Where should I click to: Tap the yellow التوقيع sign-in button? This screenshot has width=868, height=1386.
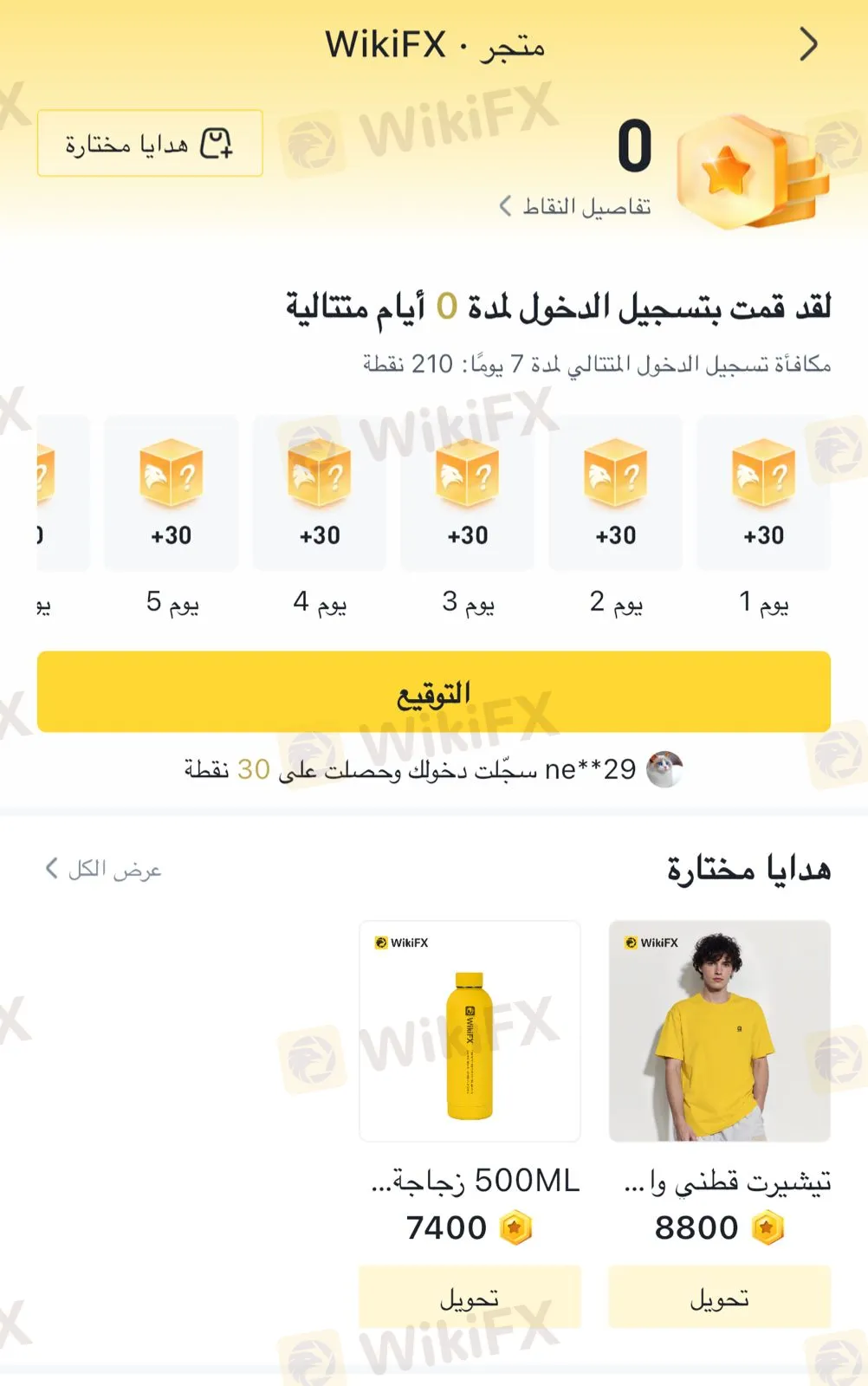click(433, 692)
